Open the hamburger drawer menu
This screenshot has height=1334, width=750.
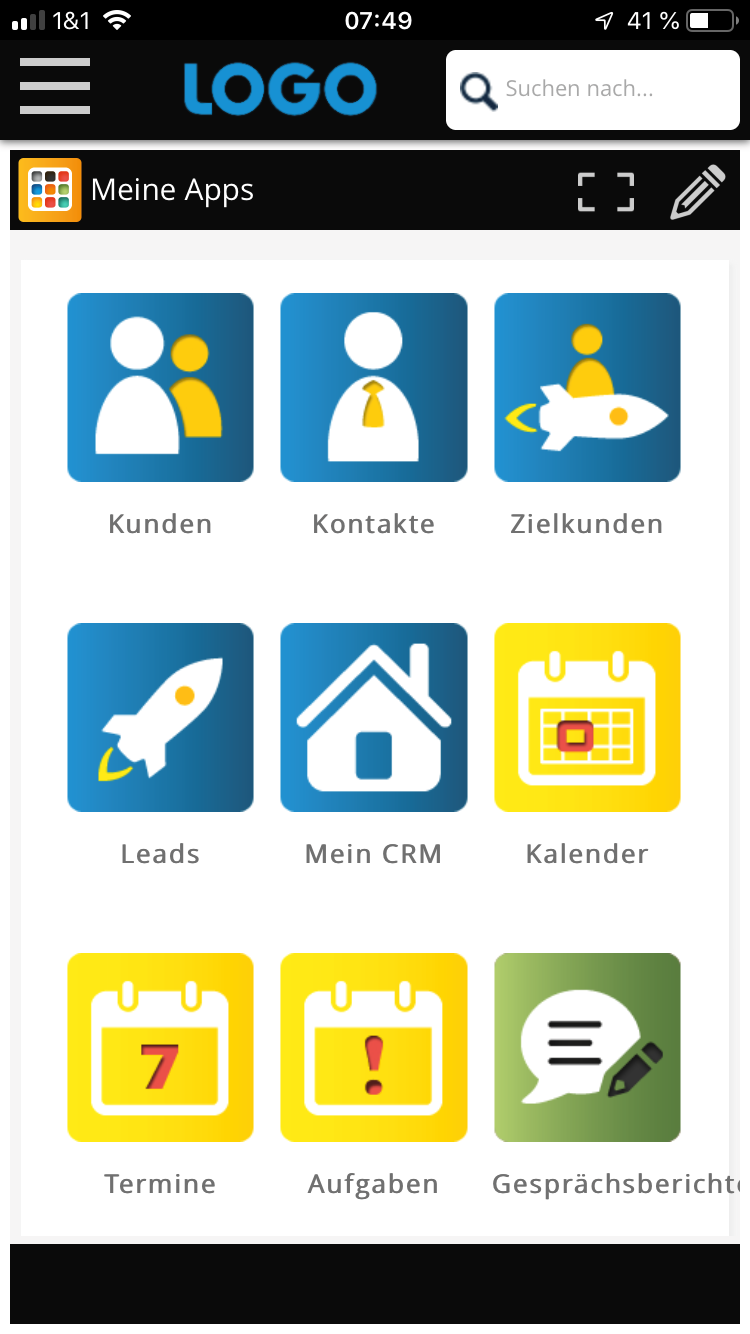[55, 86]
